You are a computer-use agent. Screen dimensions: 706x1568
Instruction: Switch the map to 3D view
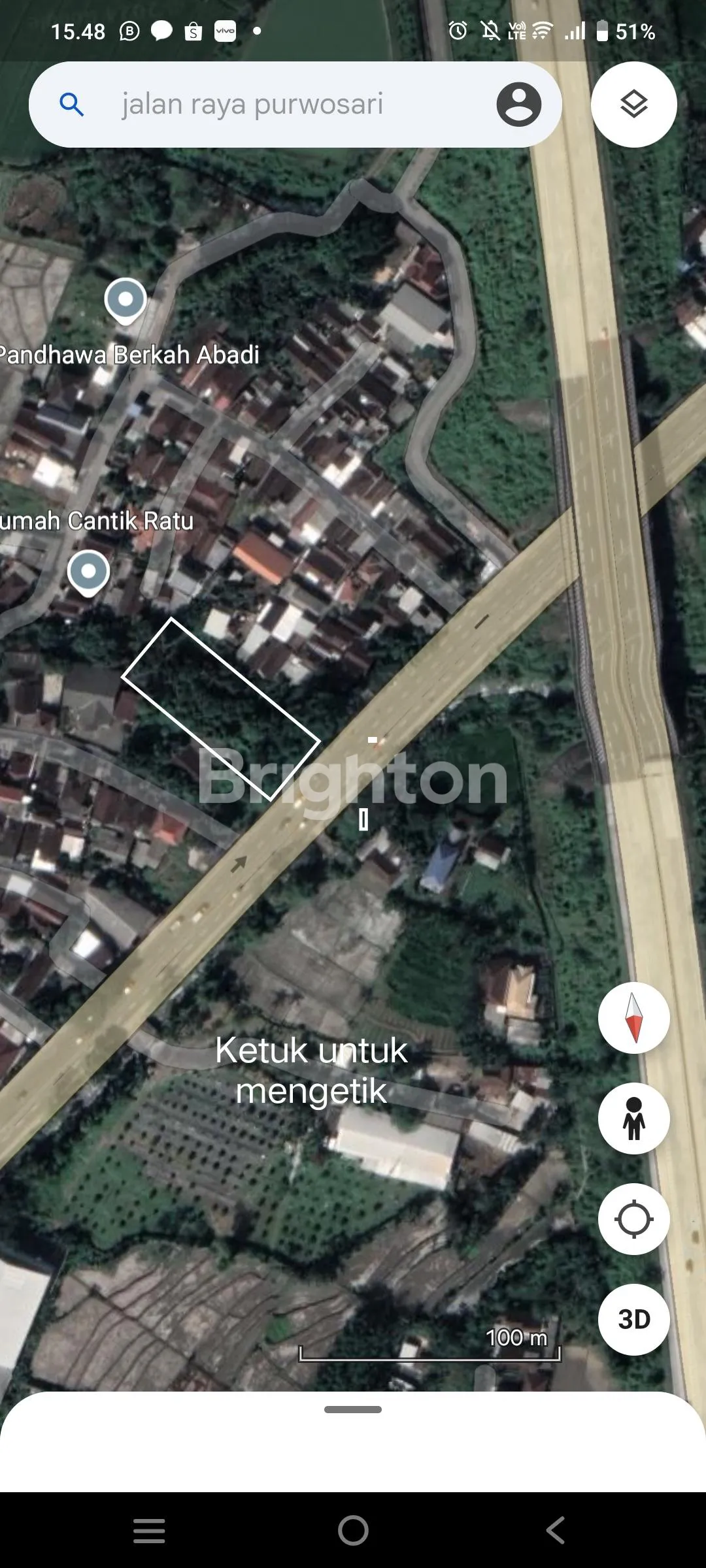(x=633, y=1320)
